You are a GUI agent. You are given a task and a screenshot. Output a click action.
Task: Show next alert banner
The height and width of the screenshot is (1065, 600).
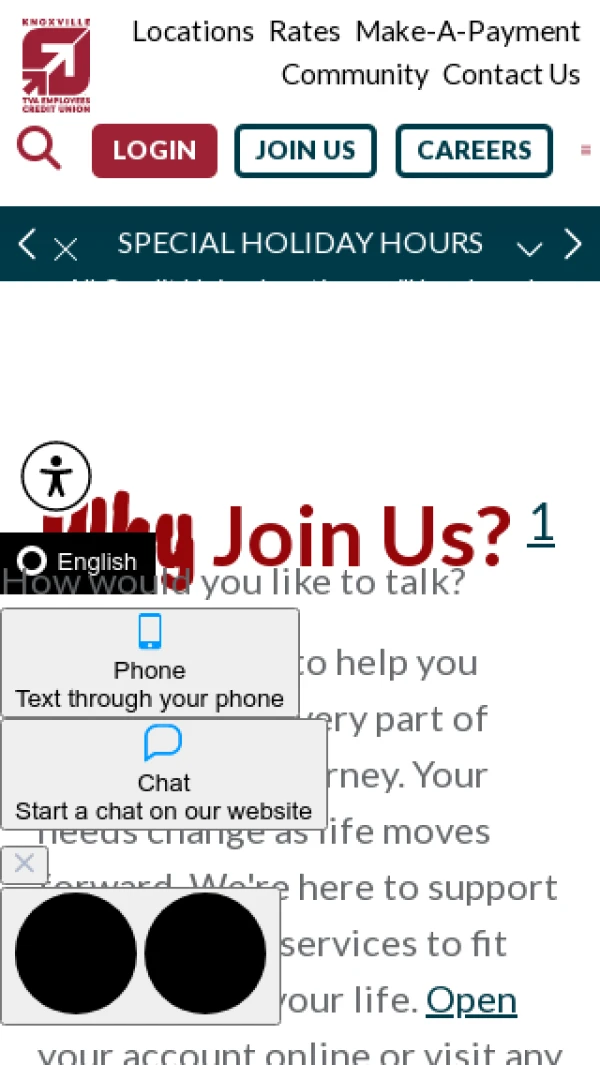pos(573,244)
